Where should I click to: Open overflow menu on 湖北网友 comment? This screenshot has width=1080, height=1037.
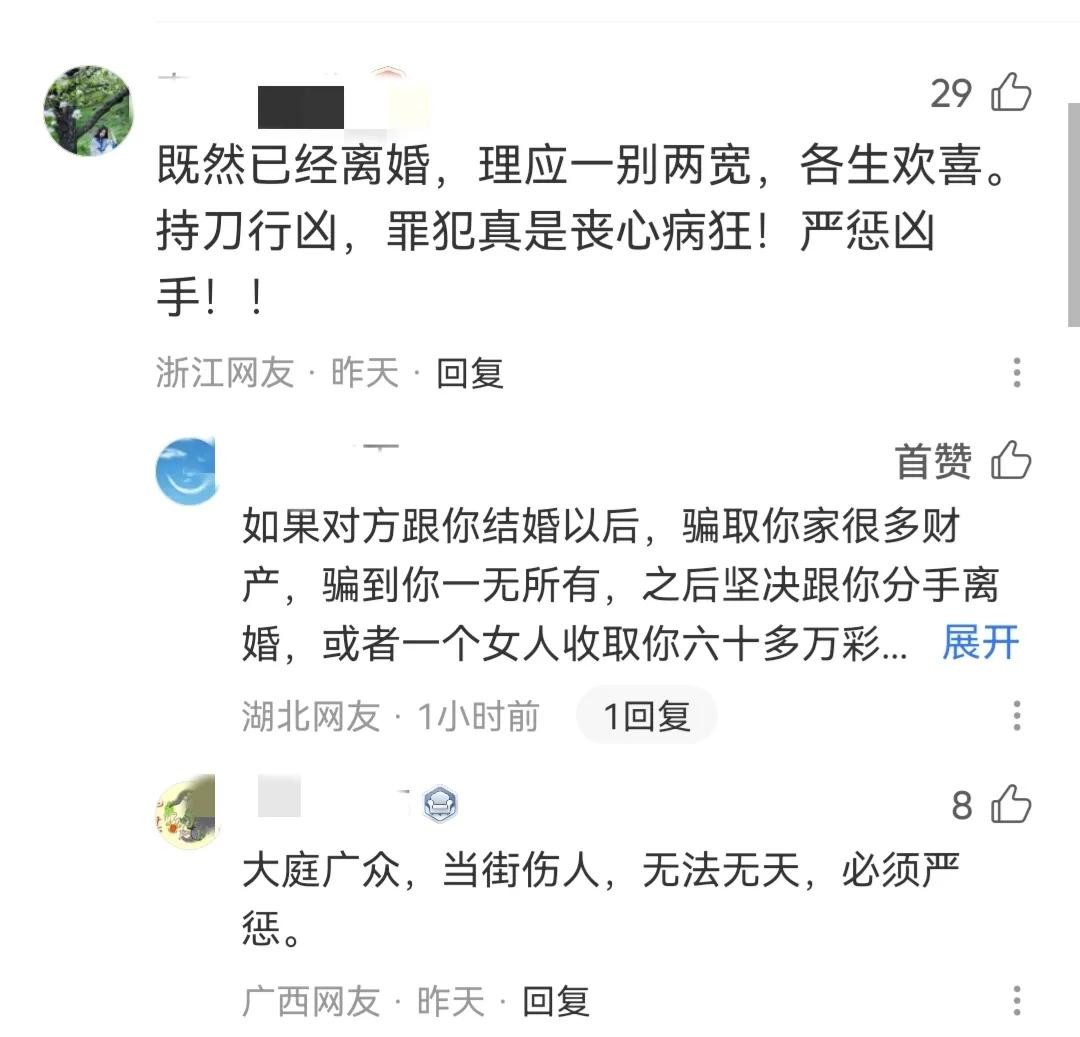[x=1016, y=715]
